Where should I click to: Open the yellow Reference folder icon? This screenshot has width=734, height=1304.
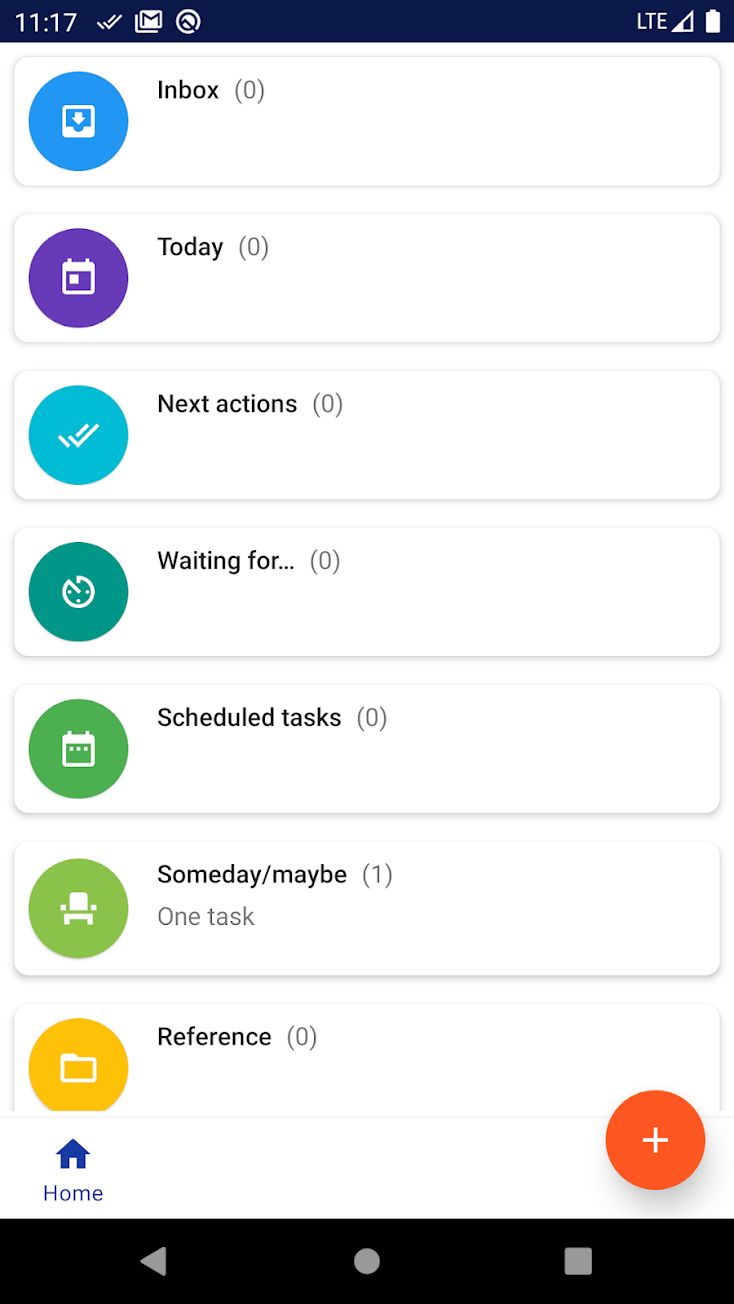78,1066
